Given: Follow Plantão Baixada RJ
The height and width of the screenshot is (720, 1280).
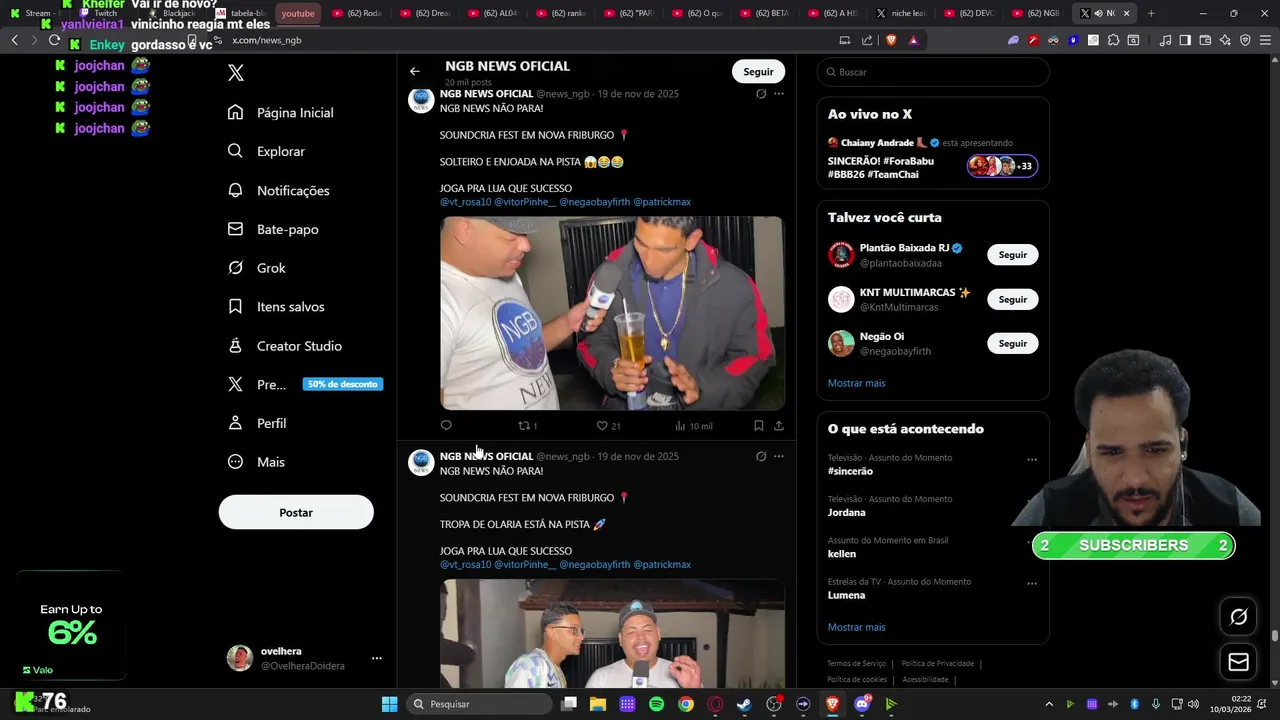Looking at the screenshot, I should 1012,255.
